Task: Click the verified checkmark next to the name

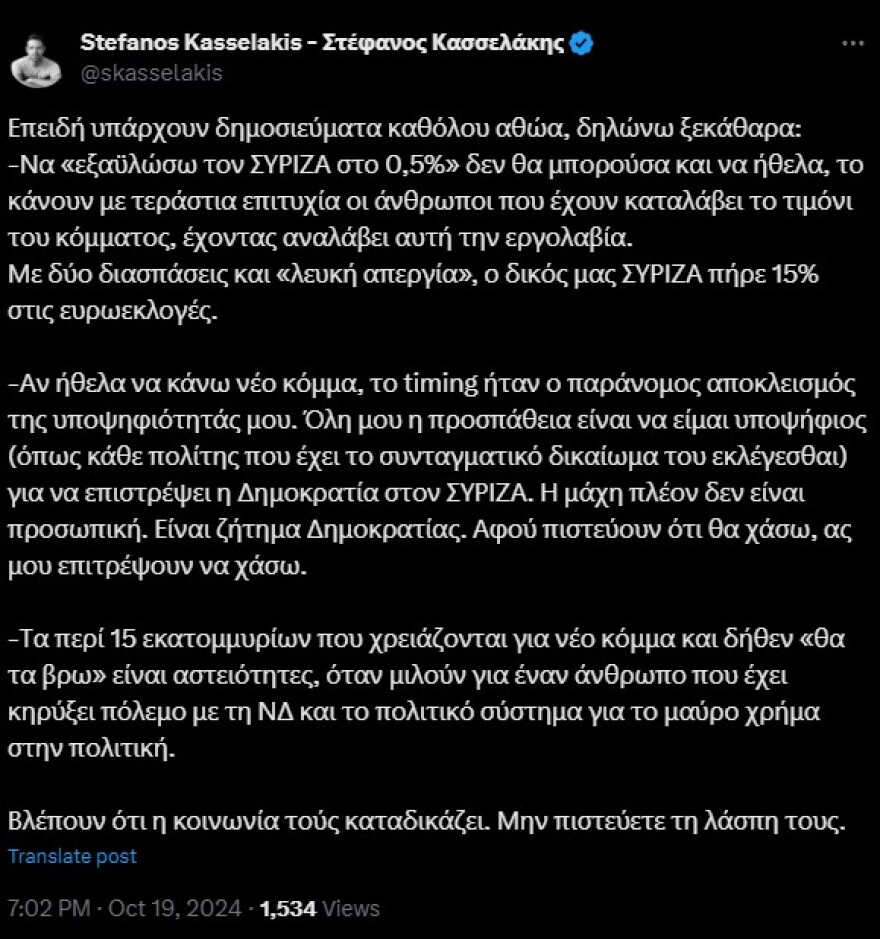Action: 580,43
